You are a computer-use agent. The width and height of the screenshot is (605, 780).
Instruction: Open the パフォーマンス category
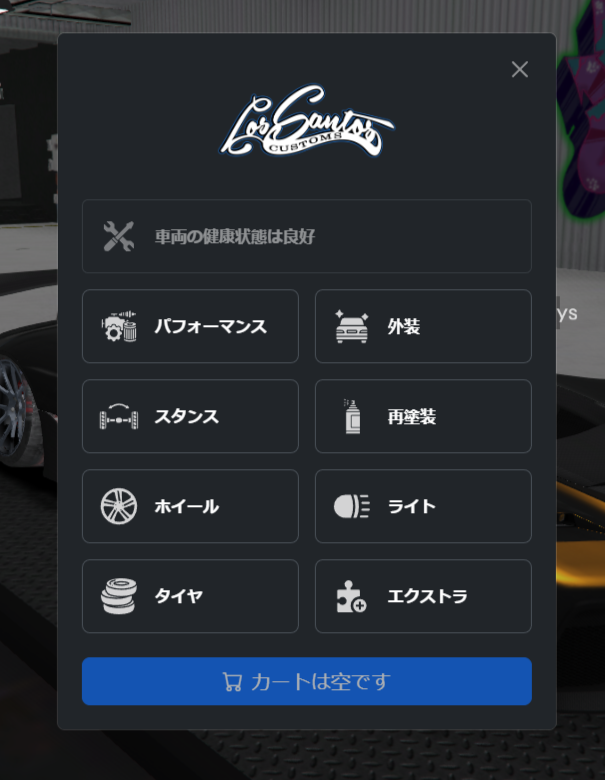tap(190, 326)
